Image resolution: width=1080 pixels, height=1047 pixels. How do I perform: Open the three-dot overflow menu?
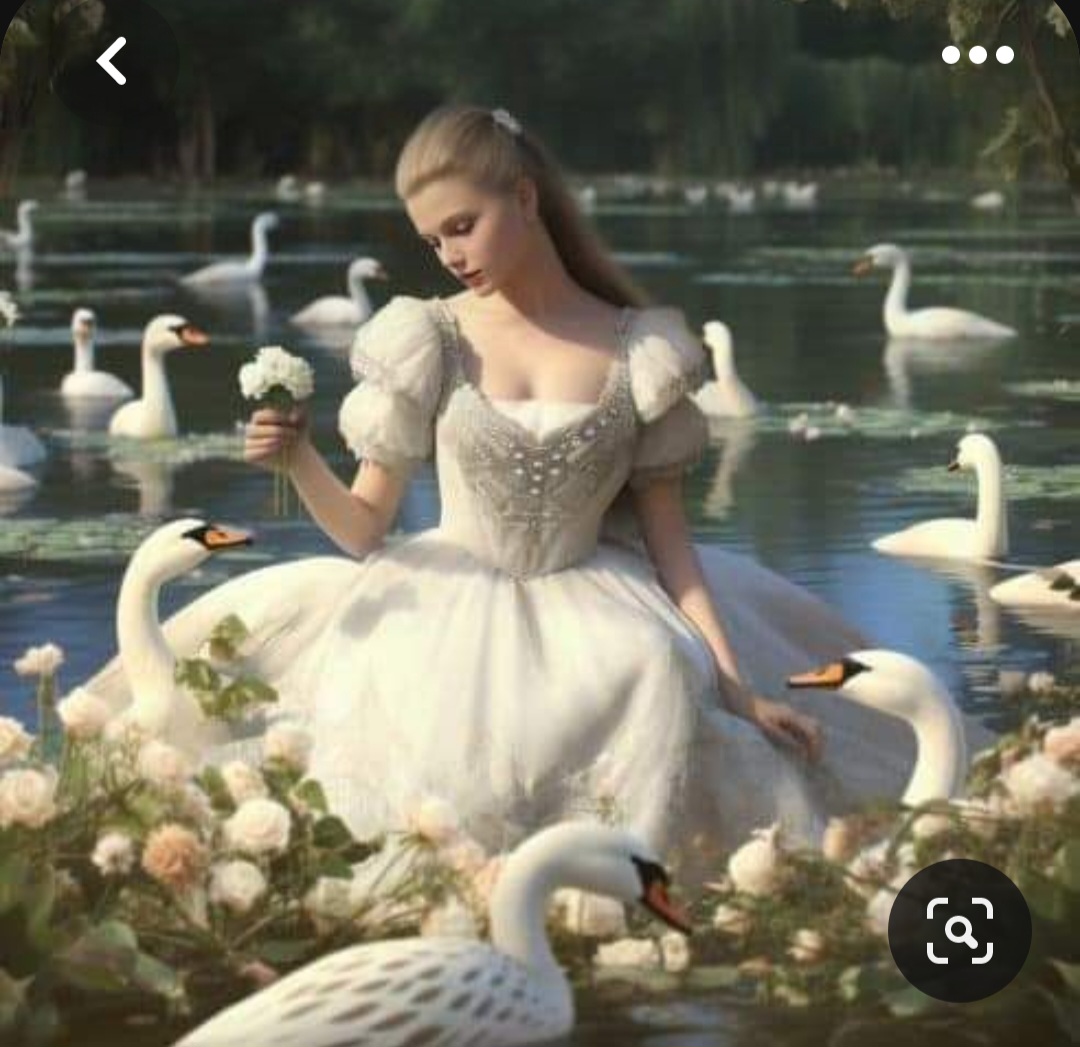click(977, 55)
